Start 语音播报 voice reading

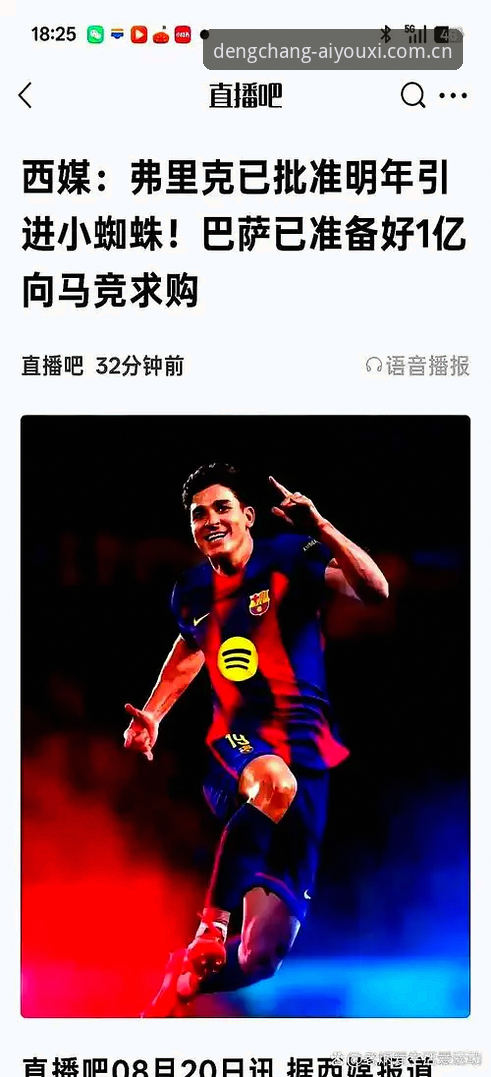point(418,366)
